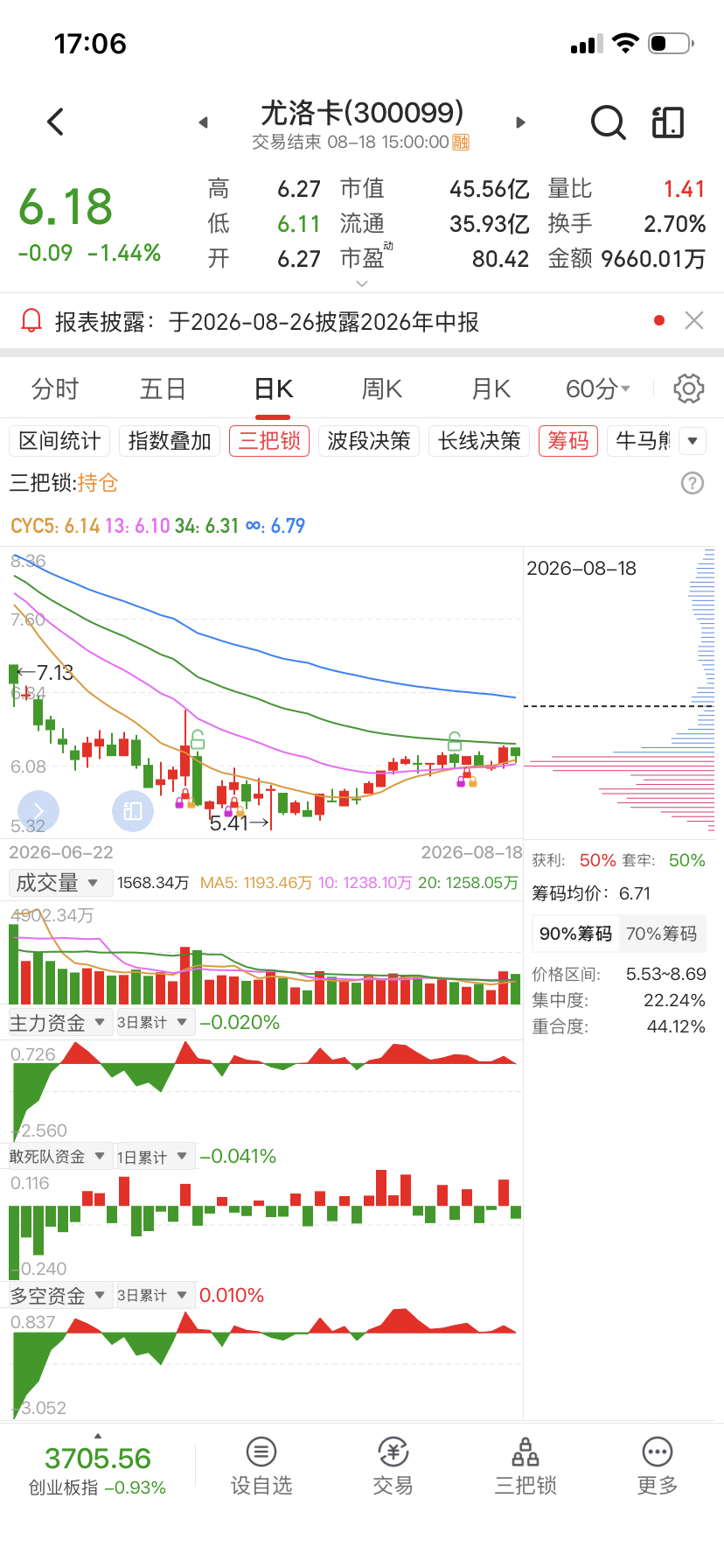Switch to 70%筹码 view
Image resolution: width=724 pixels, height=1568 pixels.
tap(662, 934)
